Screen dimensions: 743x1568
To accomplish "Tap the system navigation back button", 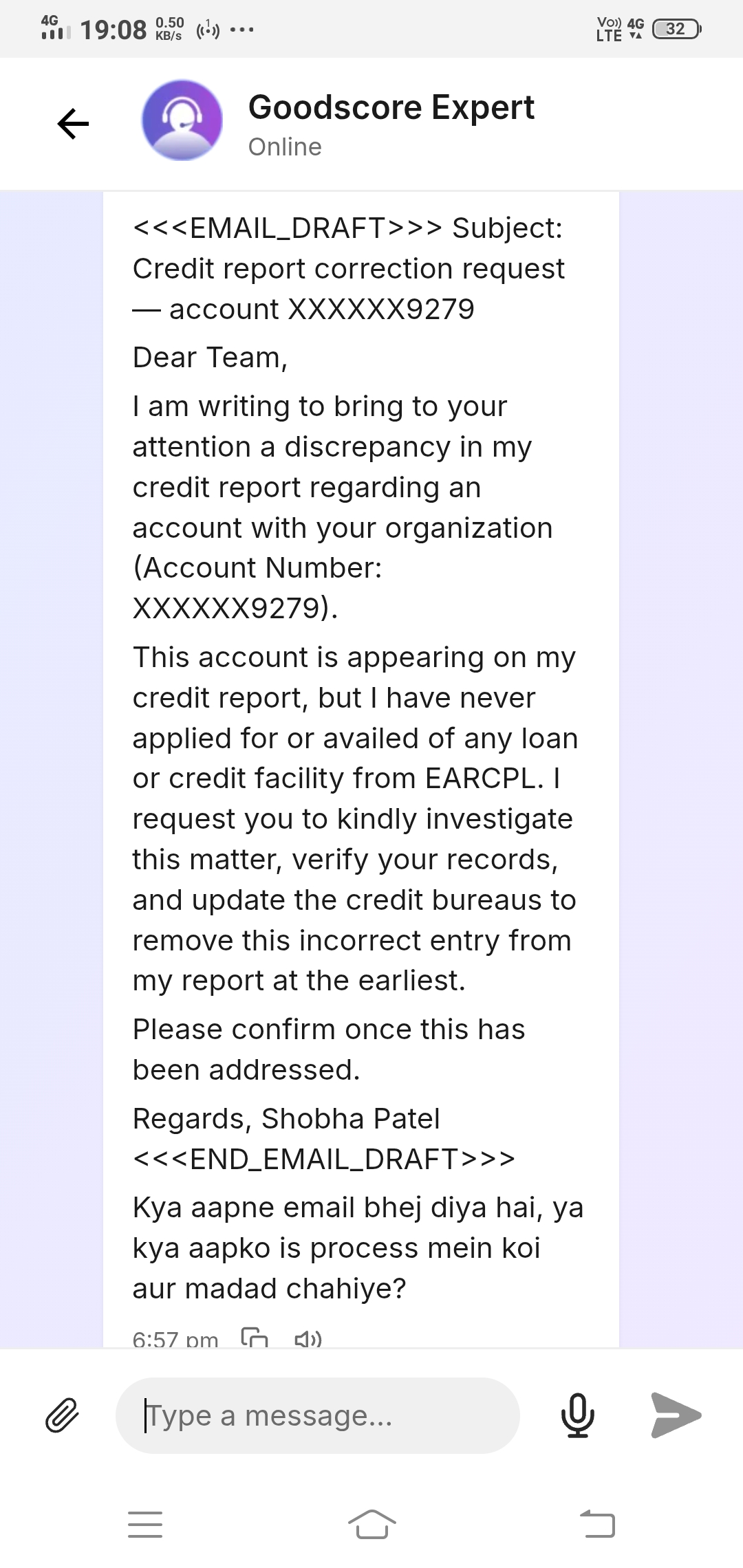I will point(597,1524).
